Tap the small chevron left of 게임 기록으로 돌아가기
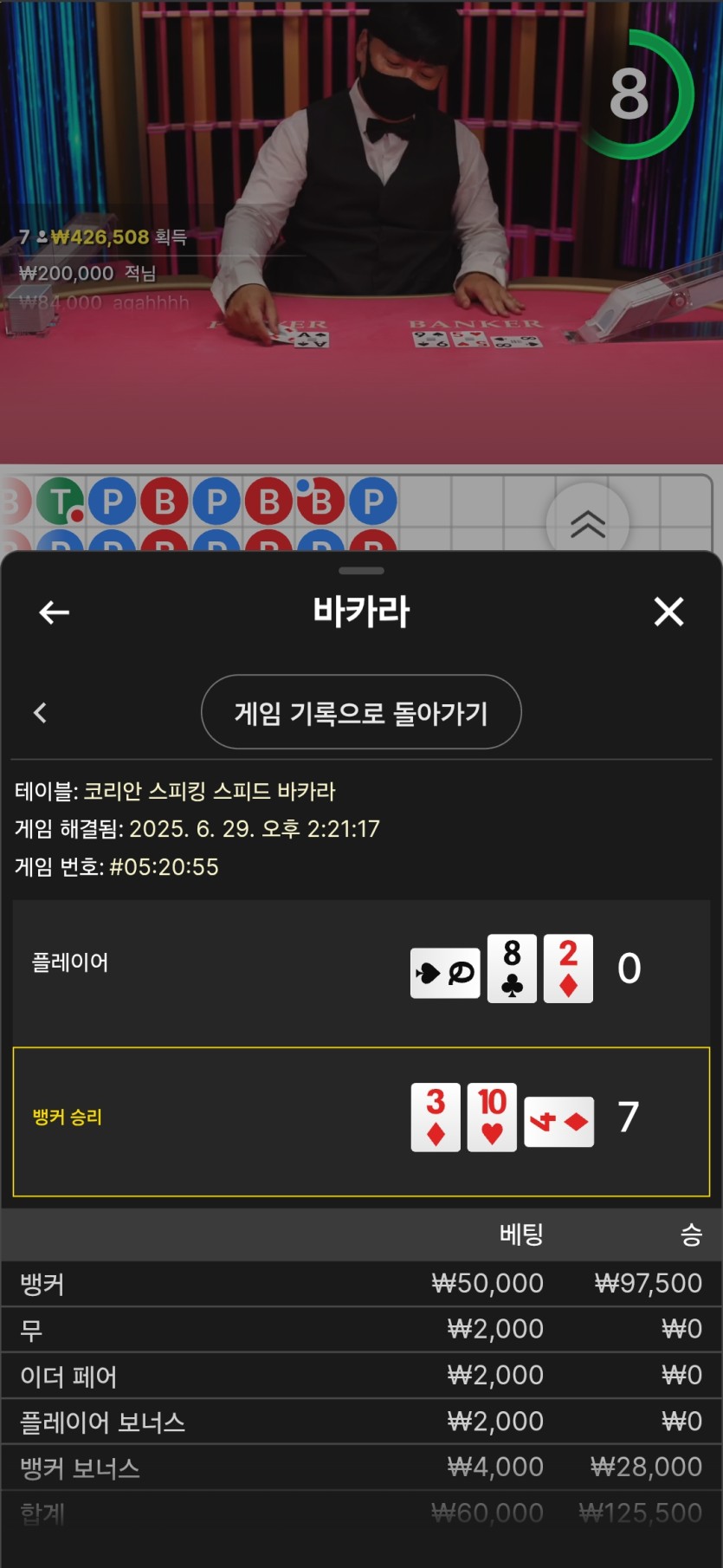This screenshot has height=1568, width=723. [40, 712]
